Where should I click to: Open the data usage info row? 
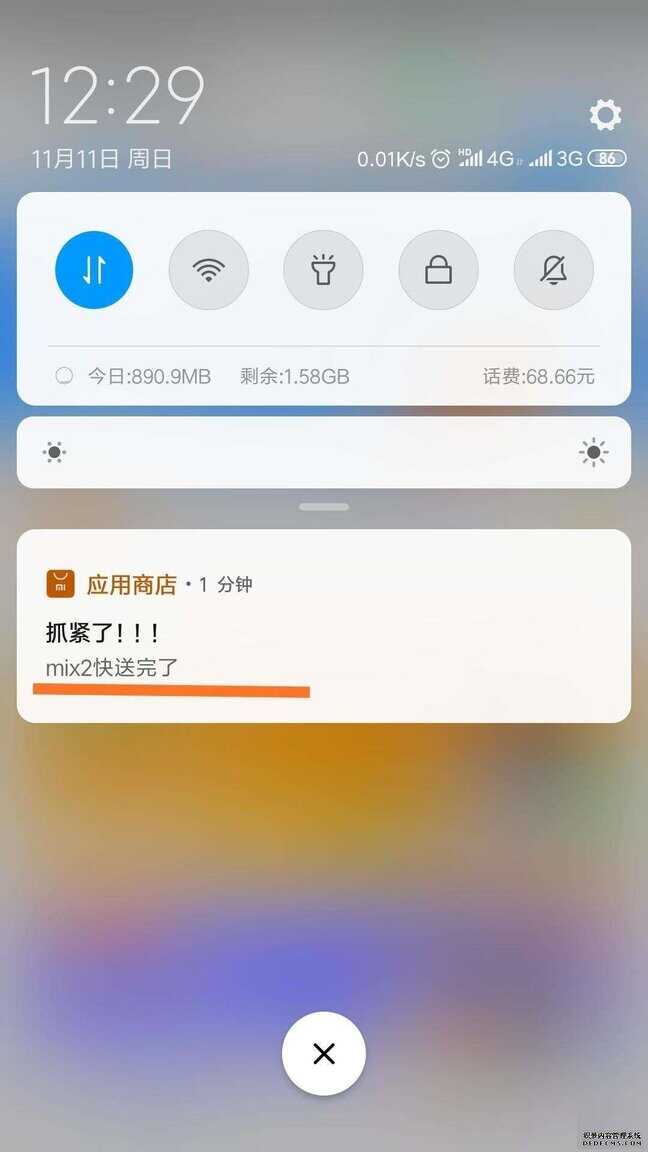[x=324, y=377]
